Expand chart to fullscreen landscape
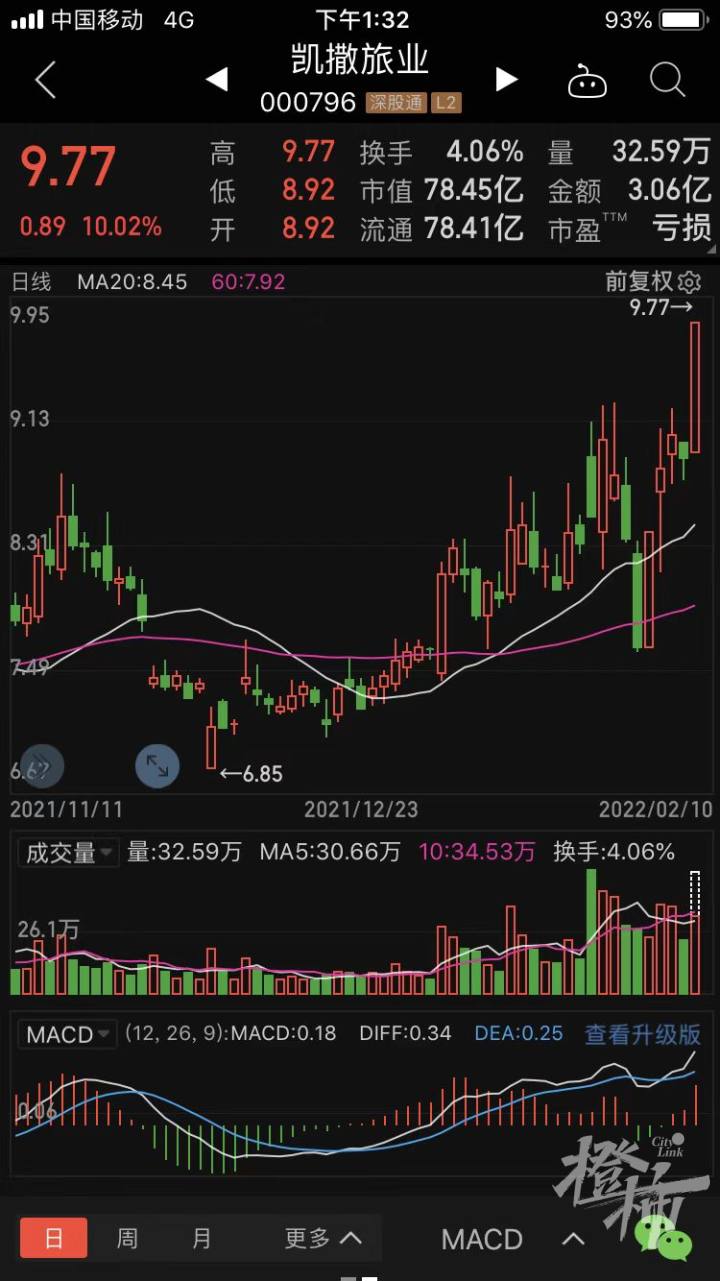 tap(157, 766)
